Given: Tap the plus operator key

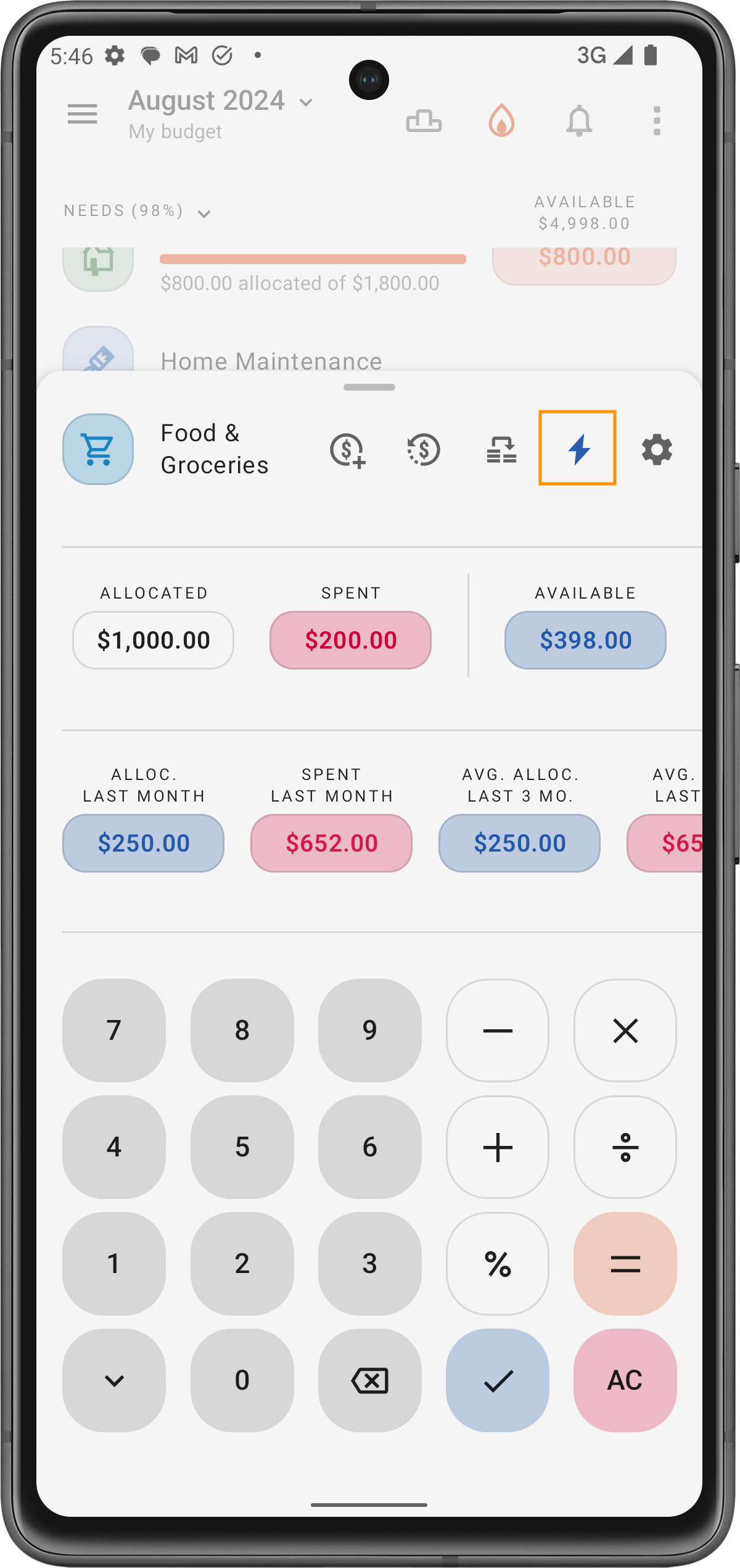Looking at the screenshot, I should [x=498, y=1147].
